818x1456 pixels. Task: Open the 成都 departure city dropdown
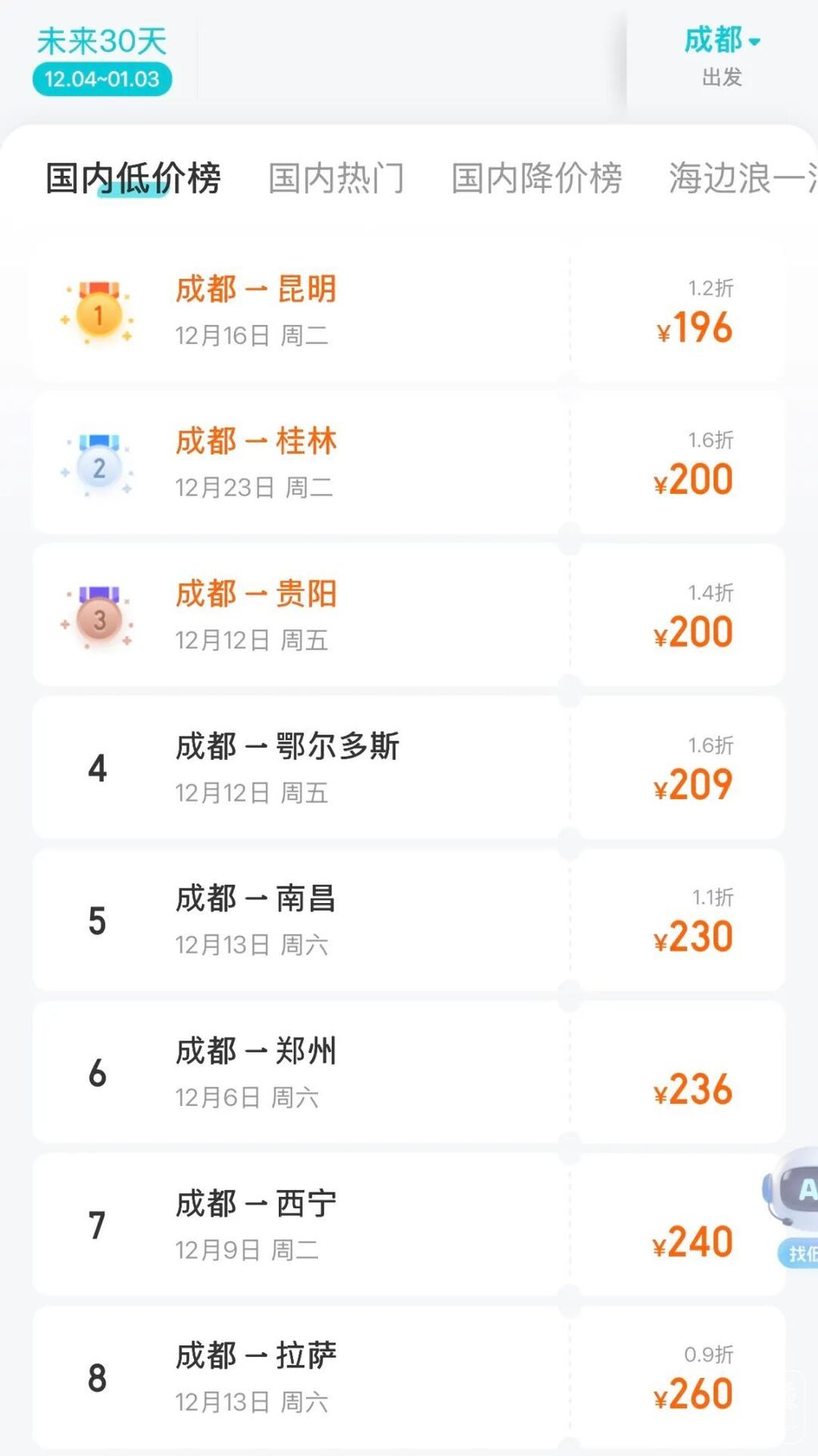(x=722, y=42)
